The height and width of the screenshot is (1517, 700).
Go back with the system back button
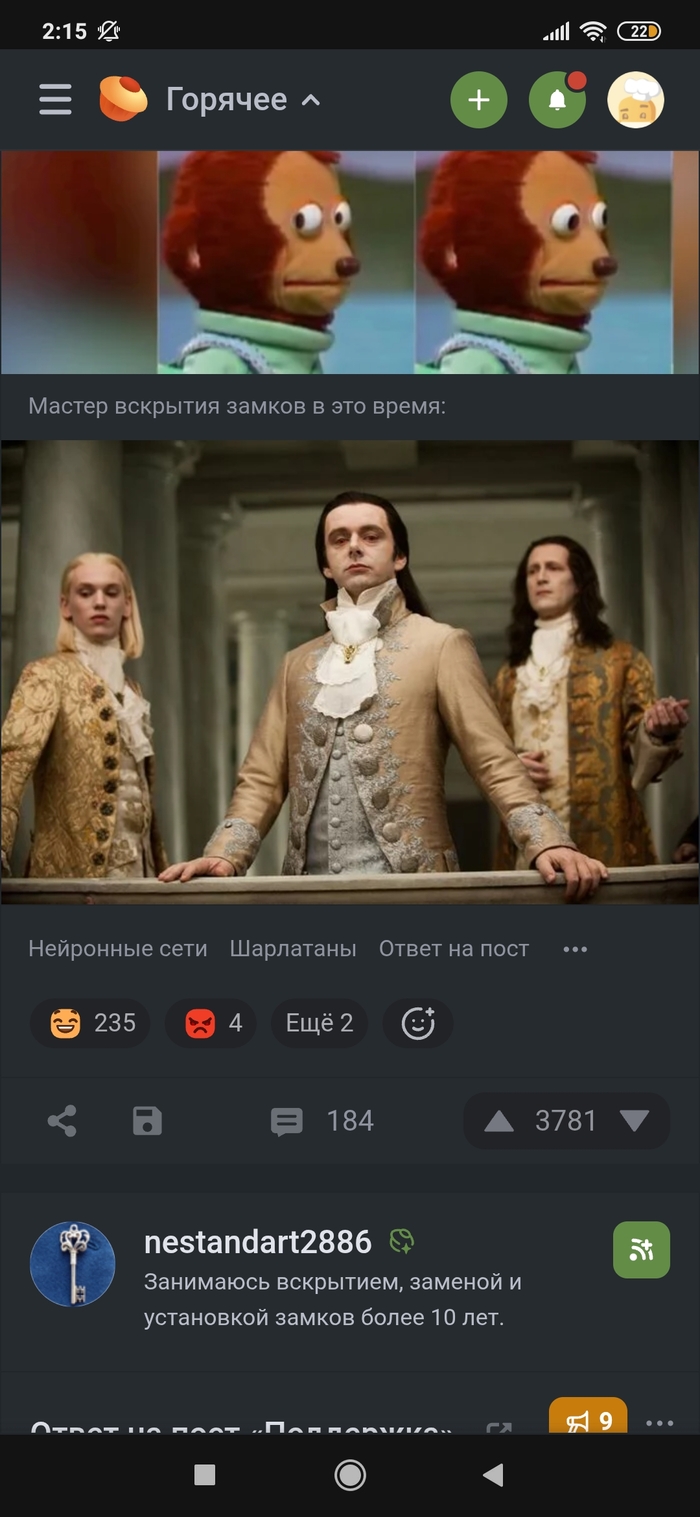(x=492, y=1475)
